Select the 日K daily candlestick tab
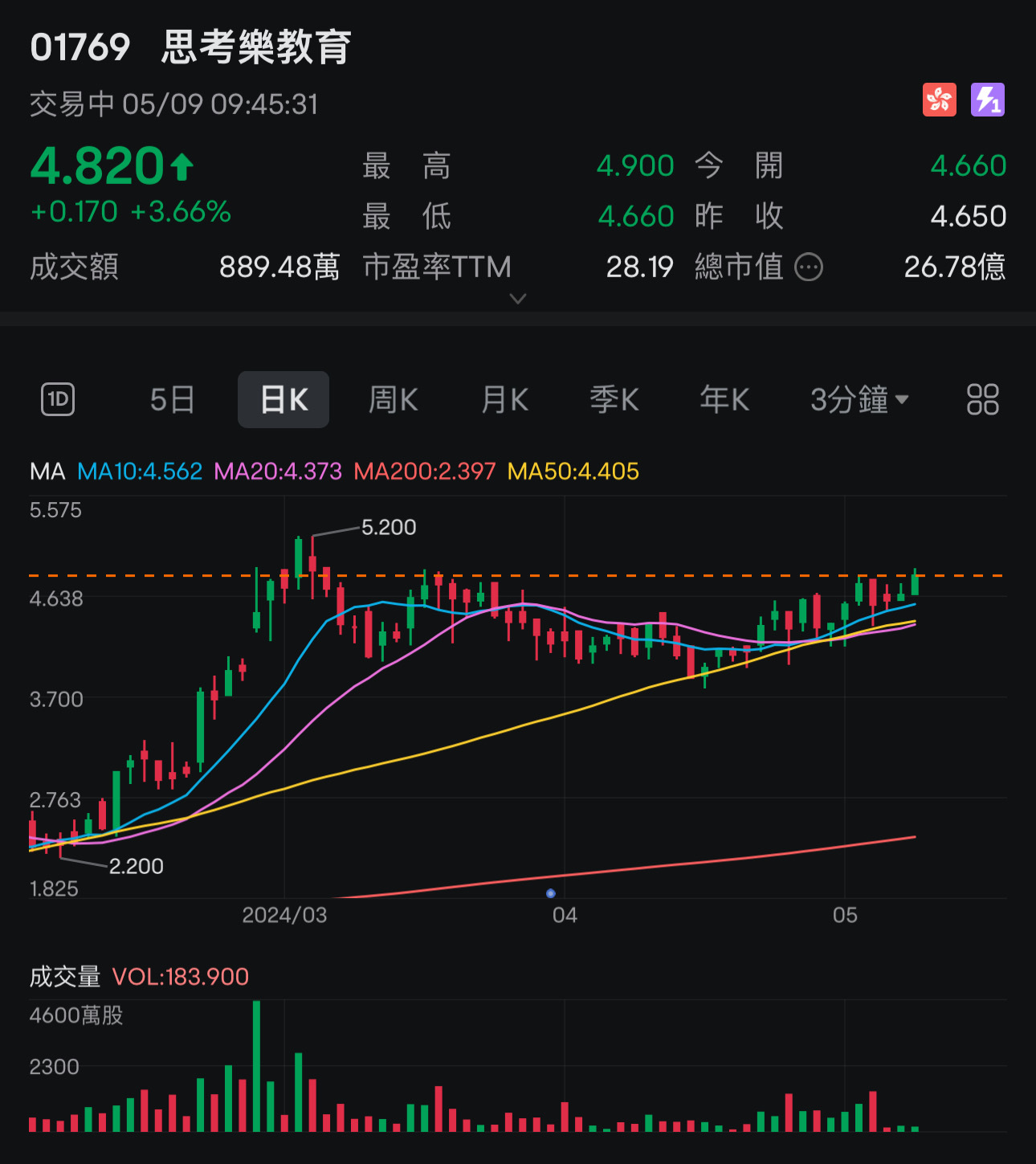The image size is (1036, 1164). click(x=283, y=399)
